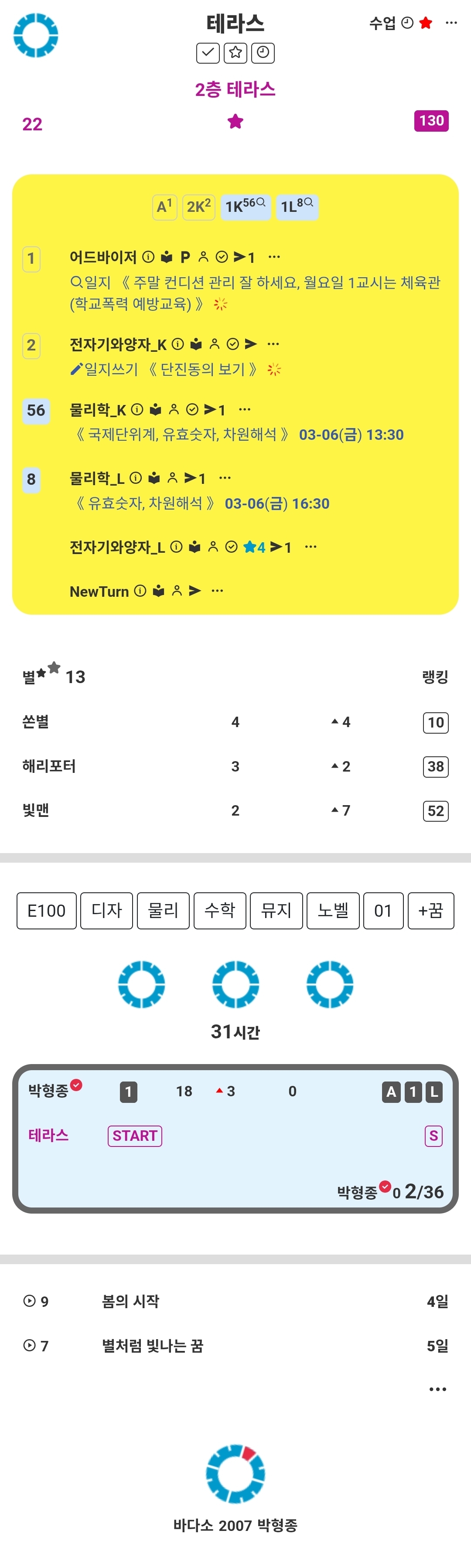Tap the checkmark icon under 테라스 title

(x=208, y=53)
